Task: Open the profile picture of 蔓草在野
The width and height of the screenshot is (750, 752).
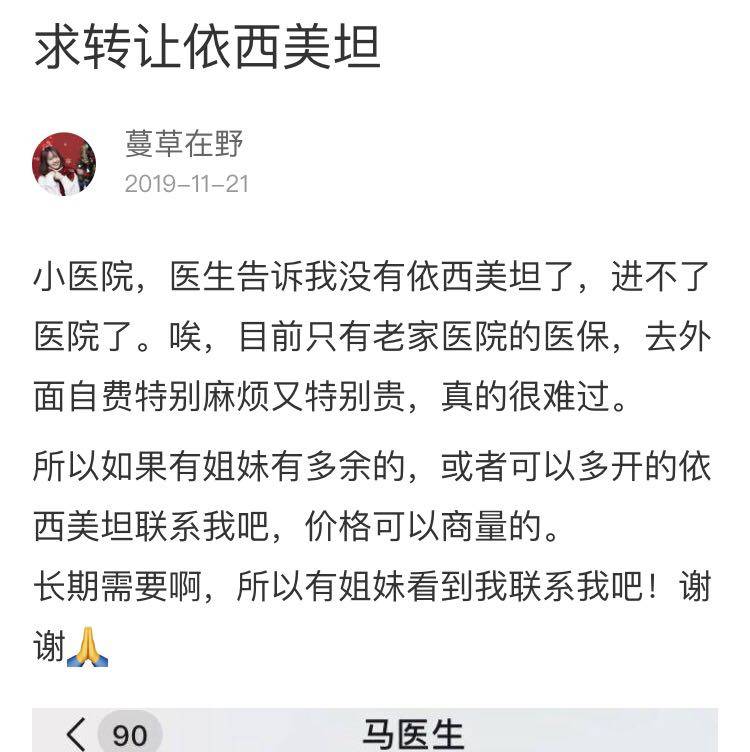Action: click(x=64, y=163)
